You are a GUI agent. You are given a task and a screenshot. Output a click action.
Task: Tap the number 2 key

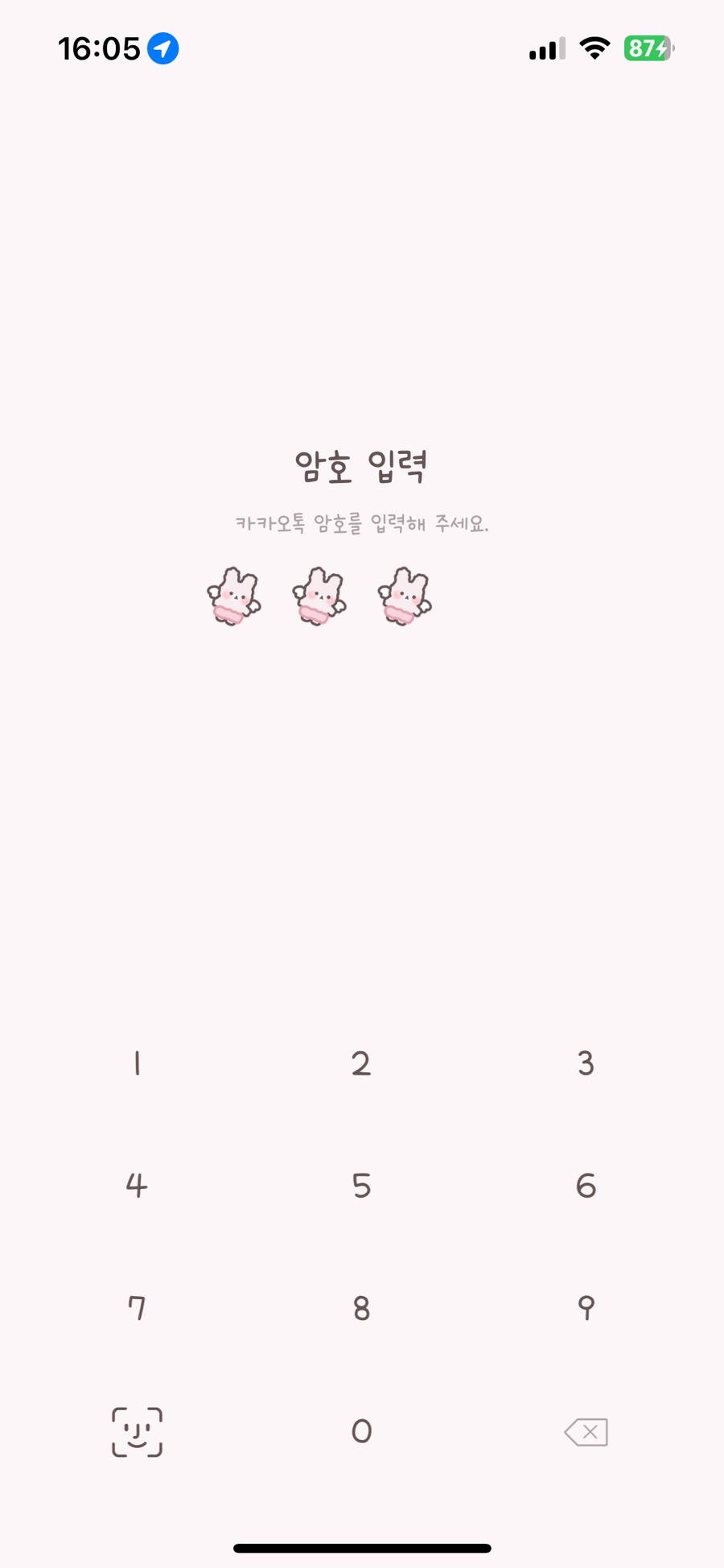(x=361, y=1064)
